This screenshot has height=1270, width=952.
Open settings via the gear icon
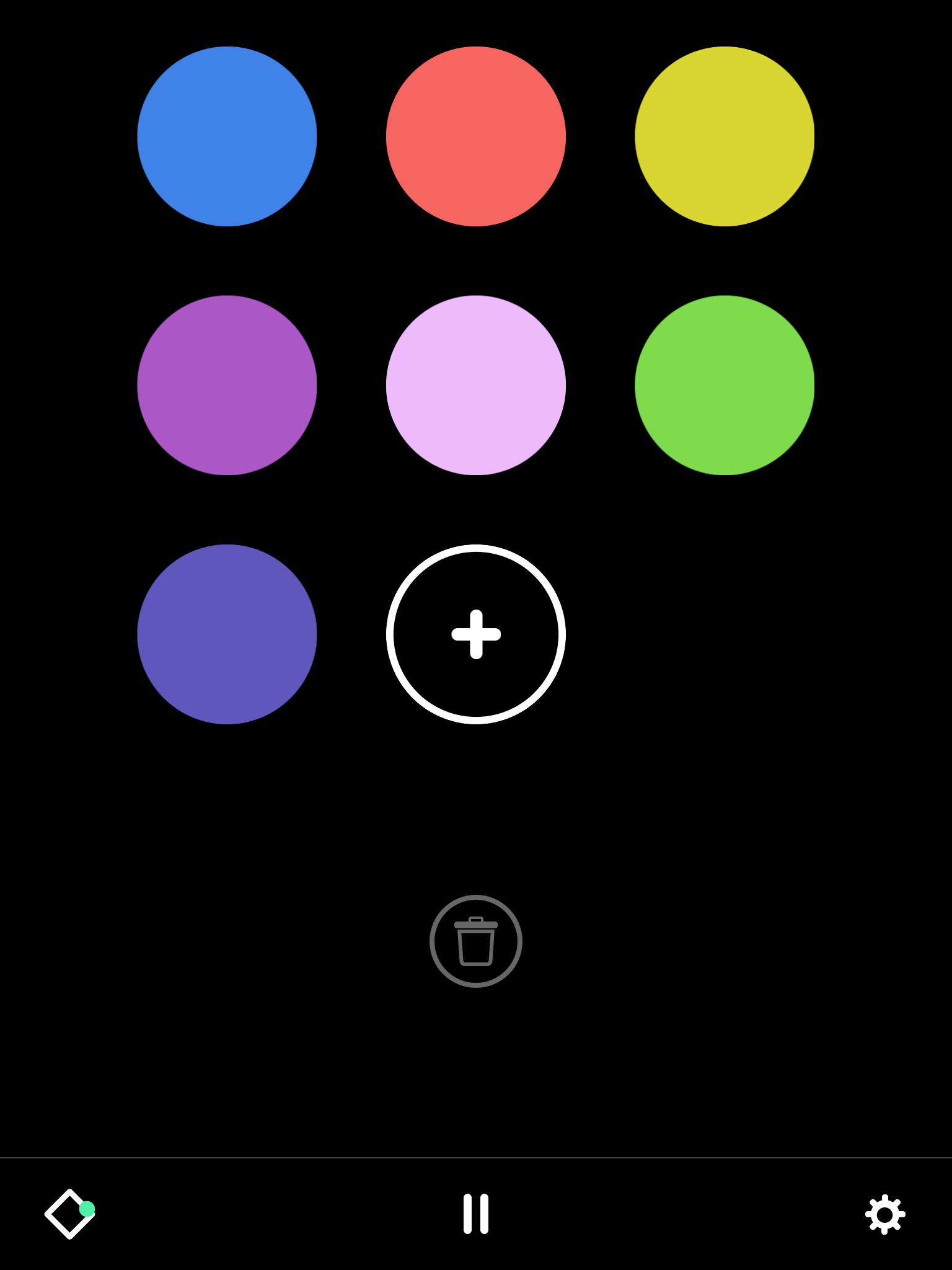pos(884,1214)
